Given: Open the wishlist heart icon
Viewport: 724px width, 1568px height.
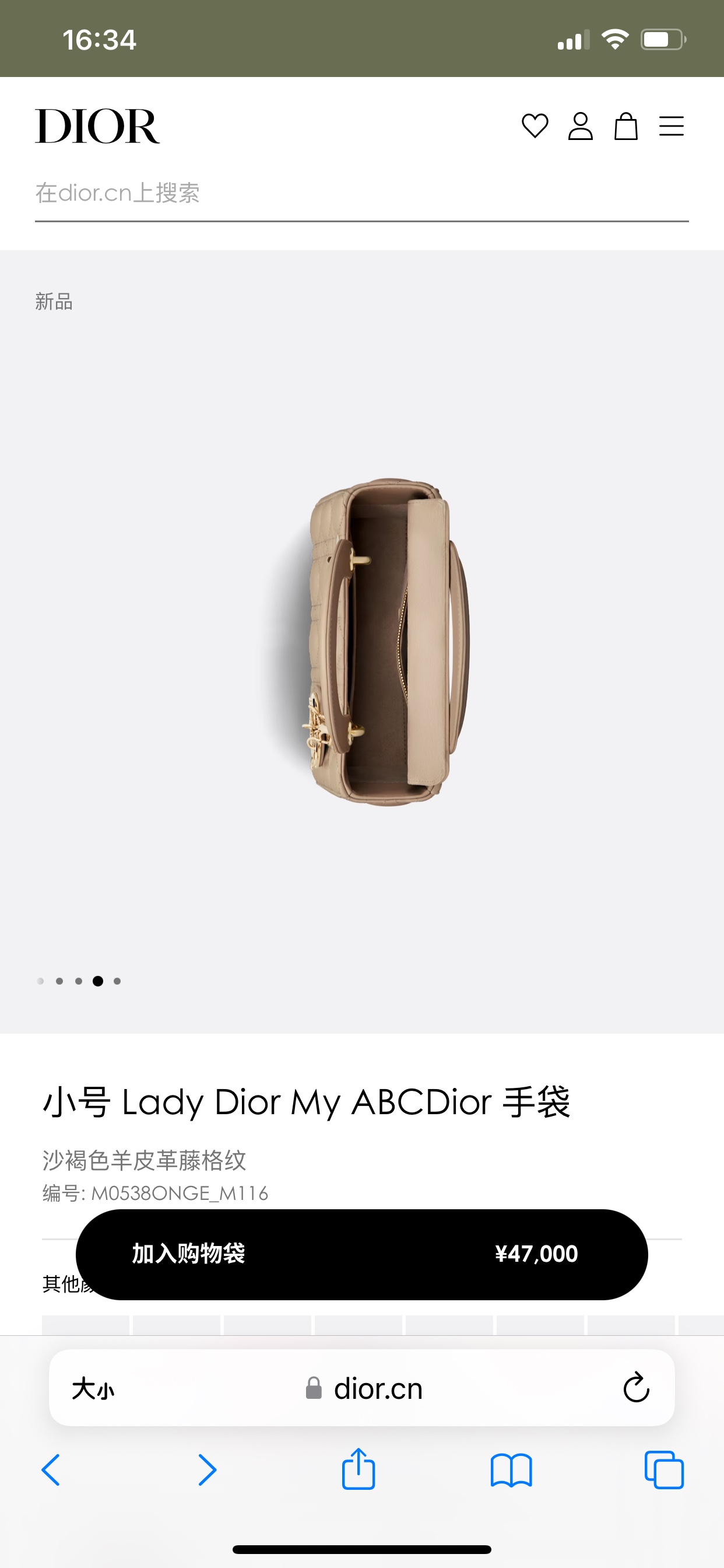Looking at the screenshot, I should point(535,126).
